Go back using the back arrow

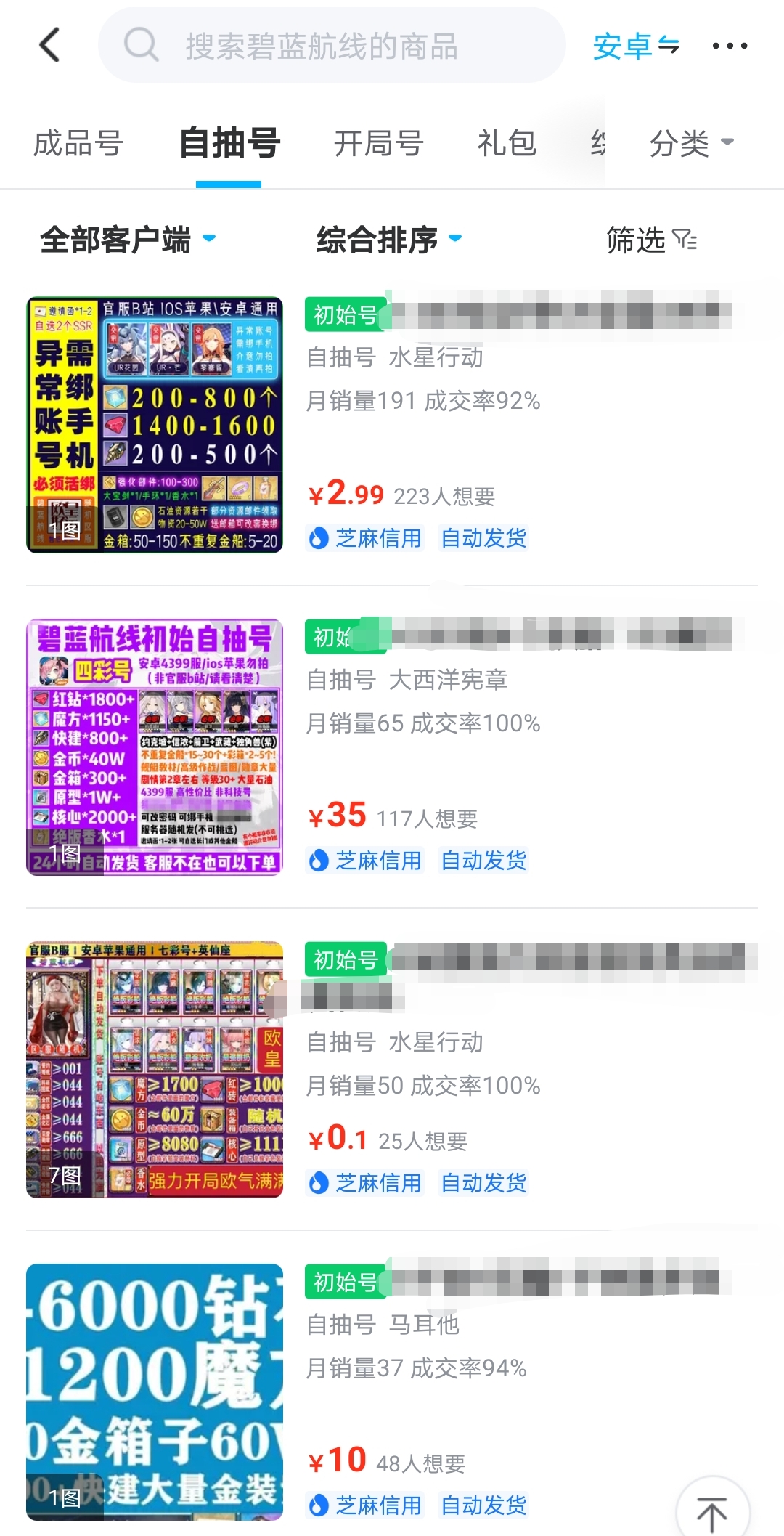pos(49,45)
